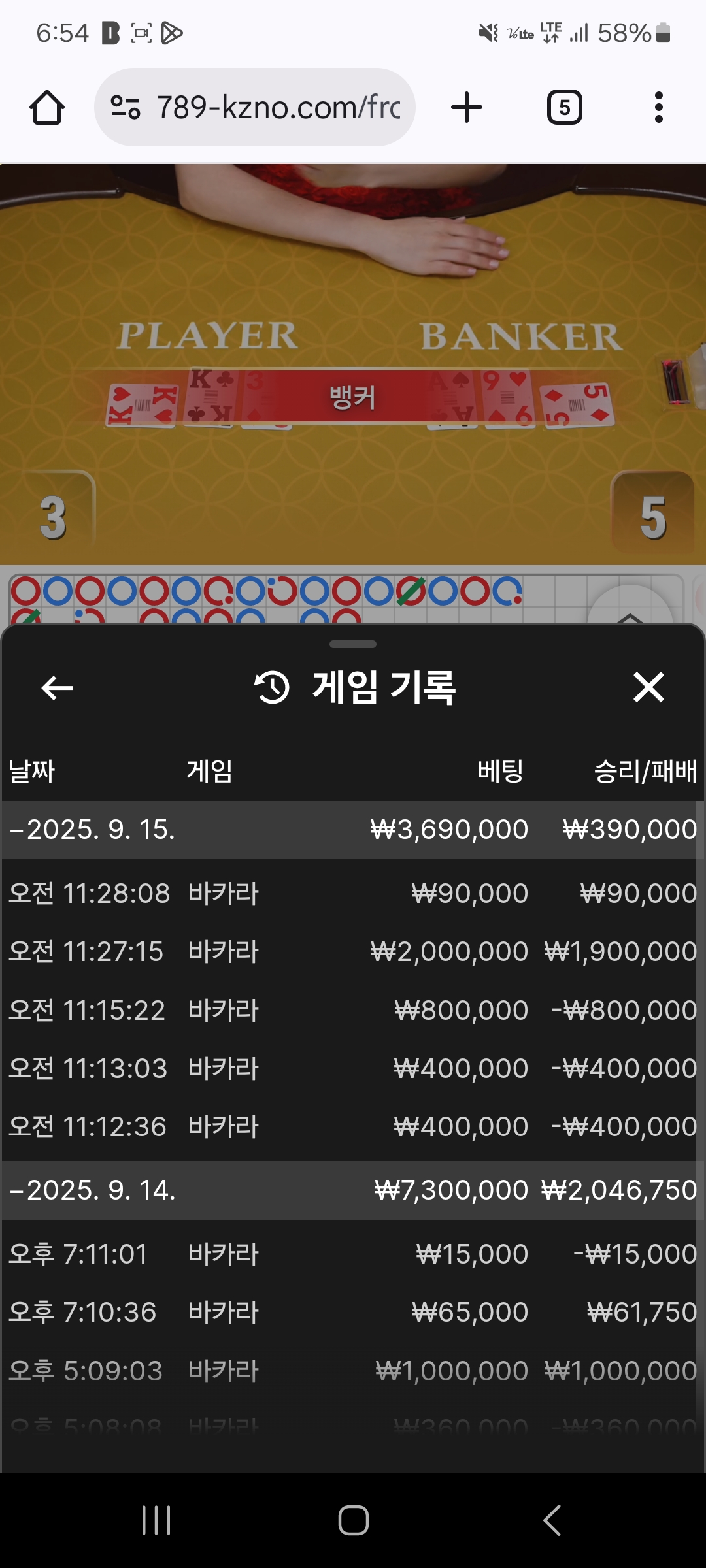Open the 오전 11:28:08 바카라 record
The width and height of the screenshot is (706, 1568).
tap(353, 894)
